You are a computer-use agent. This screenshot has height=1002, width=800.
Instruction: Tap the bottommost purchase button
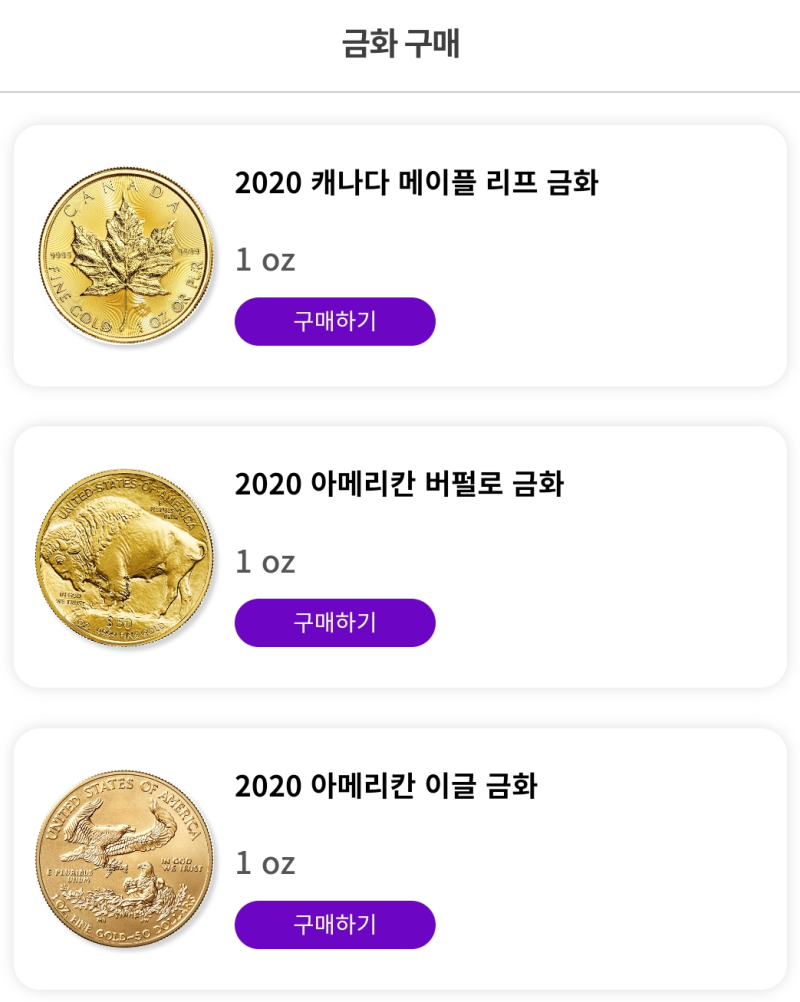point(334,924)
